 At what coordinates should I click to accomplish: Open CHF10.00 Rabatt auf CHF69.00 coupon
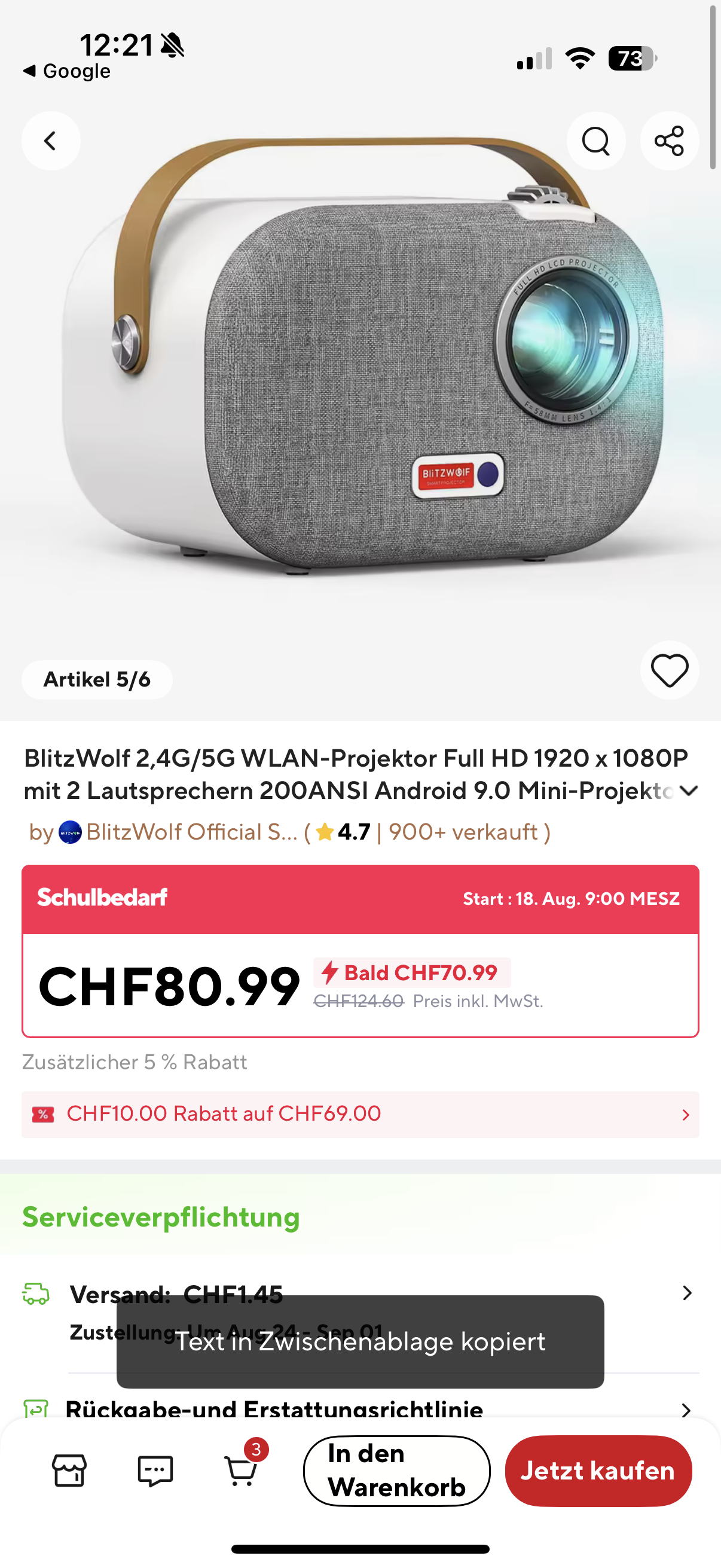point(360,1114)
